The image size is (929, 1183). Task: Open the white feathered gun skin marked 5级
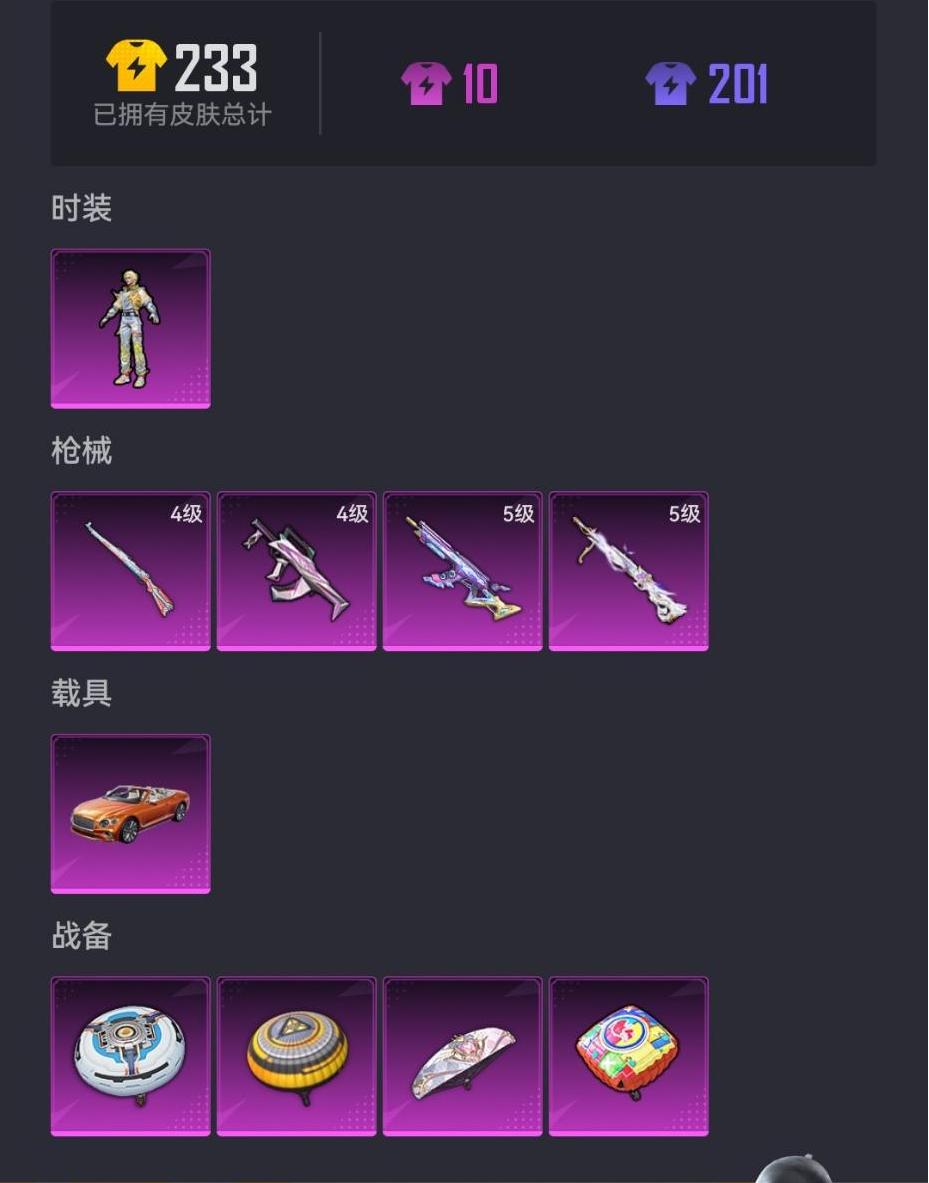(629, 571)
